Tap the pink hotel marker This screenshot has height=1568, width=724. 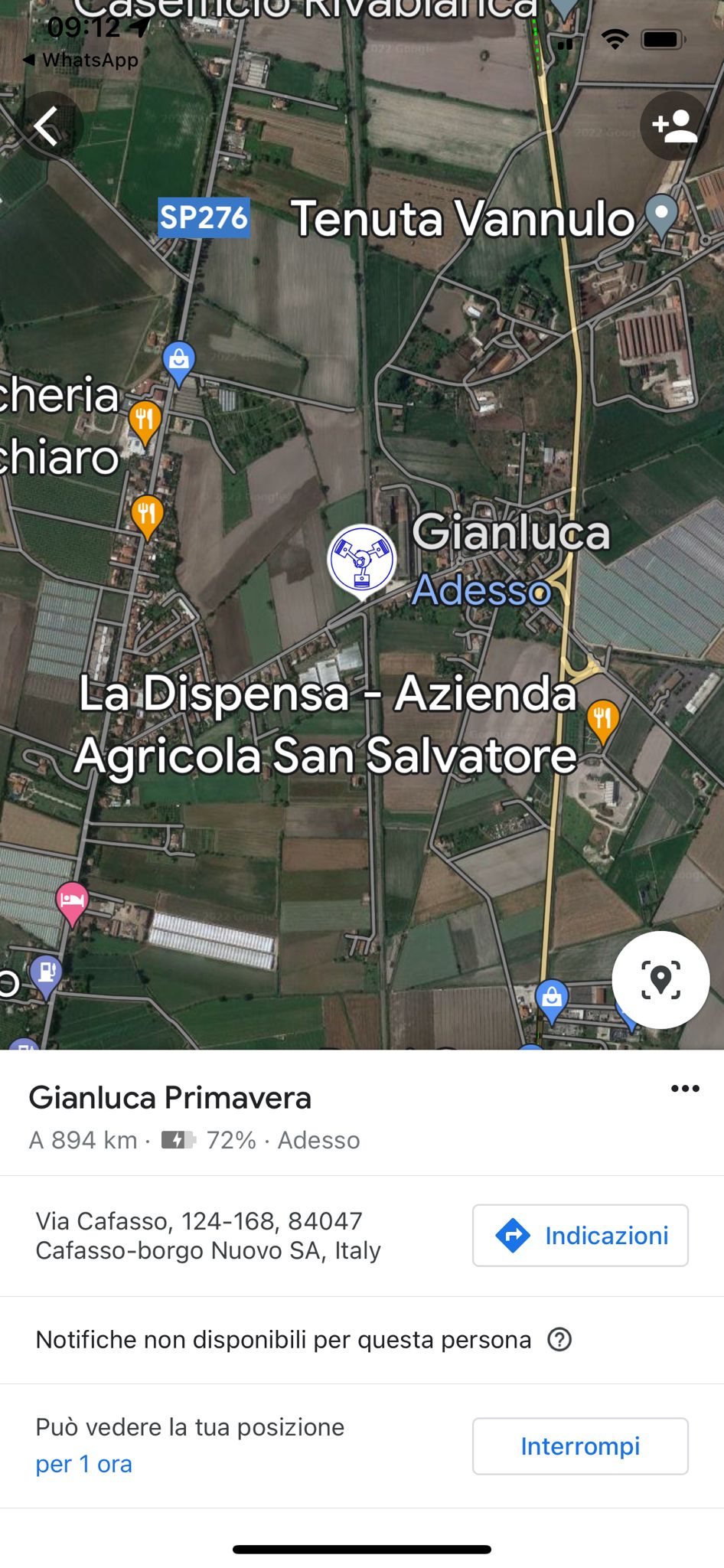click(x=72, y=900)
